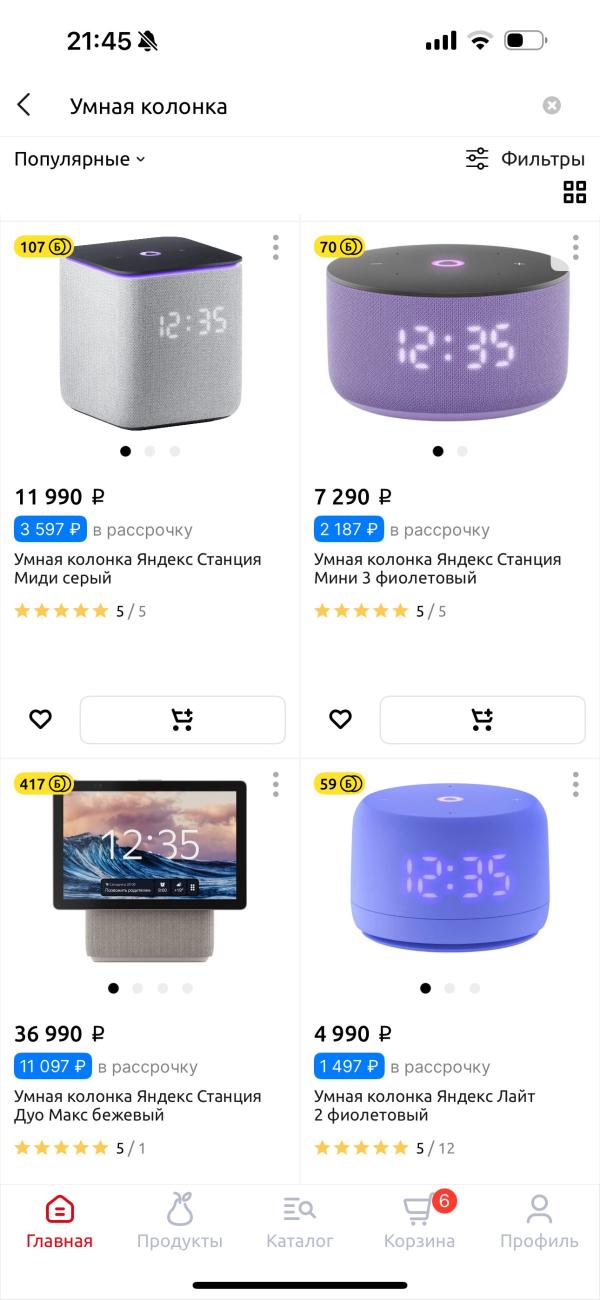Open the Популярные sorting dropdown
The width and height of the screenshot is (600, 1300).
point(80,159)
